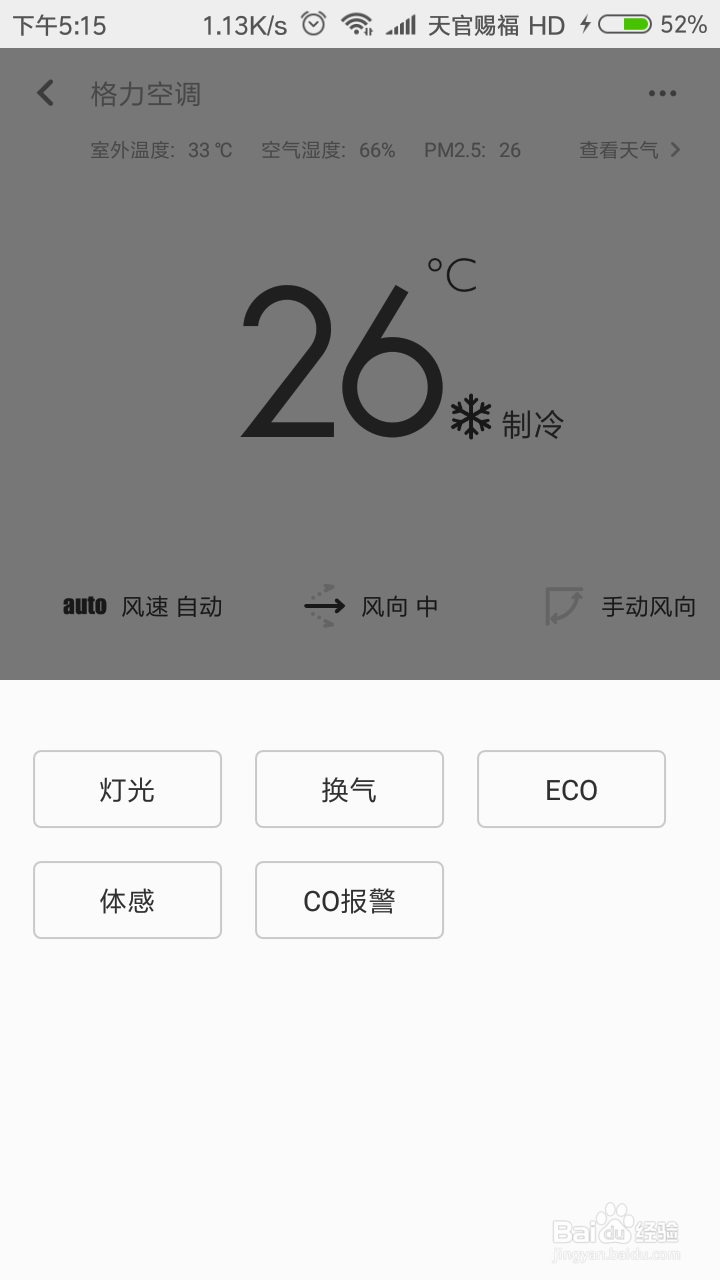The height and width of the screenshot is (1280, 720).
Task: Expand 风速 自动 fan speed options
Action: coord(170,606)
